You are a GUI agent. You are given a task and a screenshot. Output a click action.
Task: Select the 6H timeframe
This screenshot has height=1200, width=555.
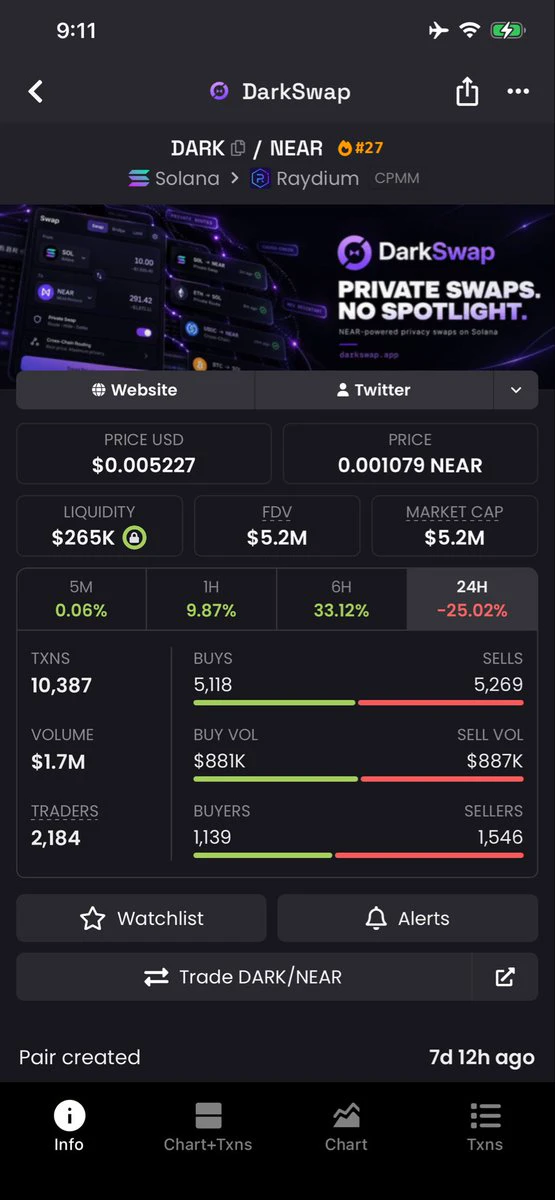point(341,599)
